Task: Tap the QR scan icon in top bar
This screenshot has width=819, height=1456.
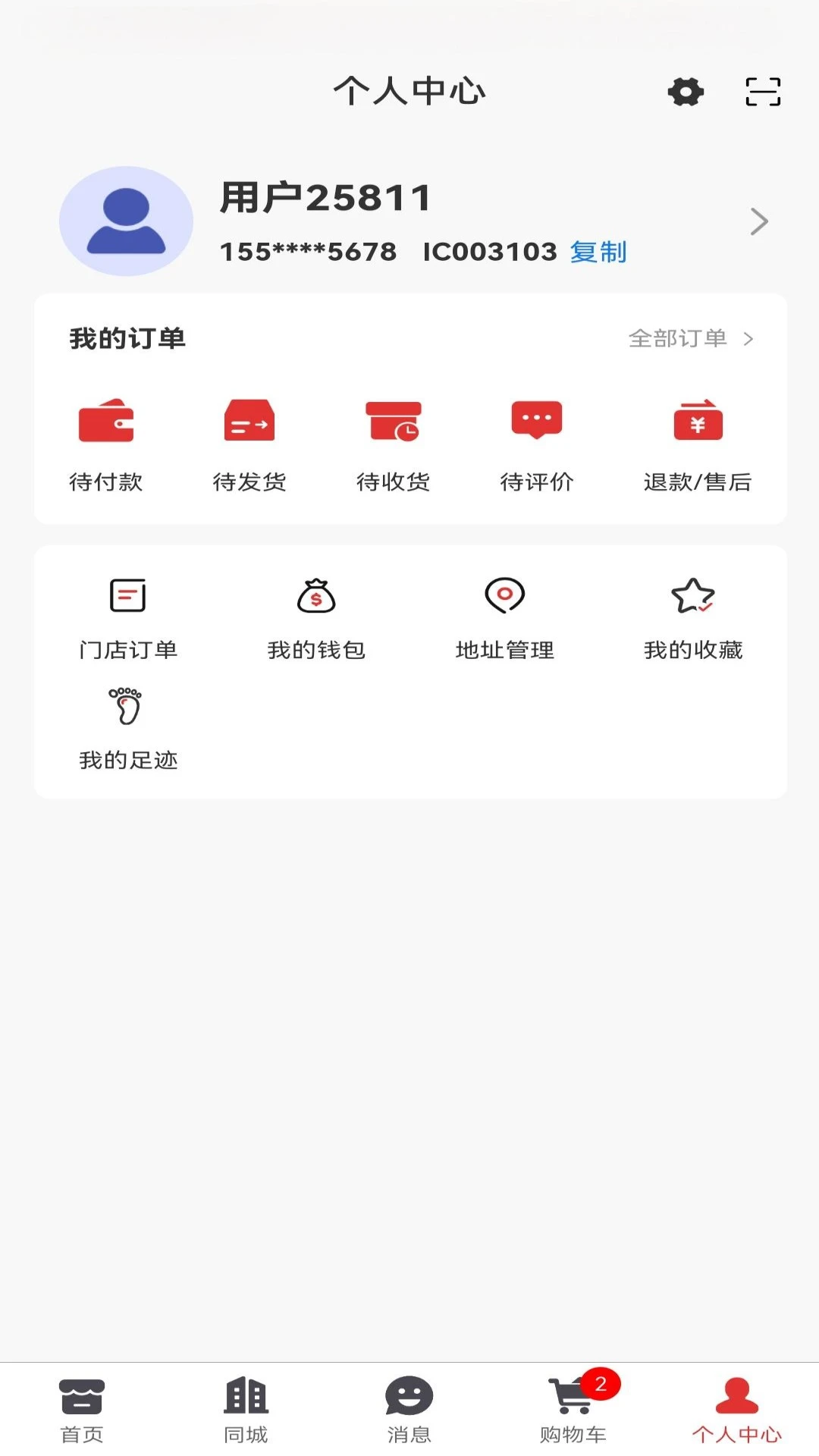Action: tap(762, 92)
